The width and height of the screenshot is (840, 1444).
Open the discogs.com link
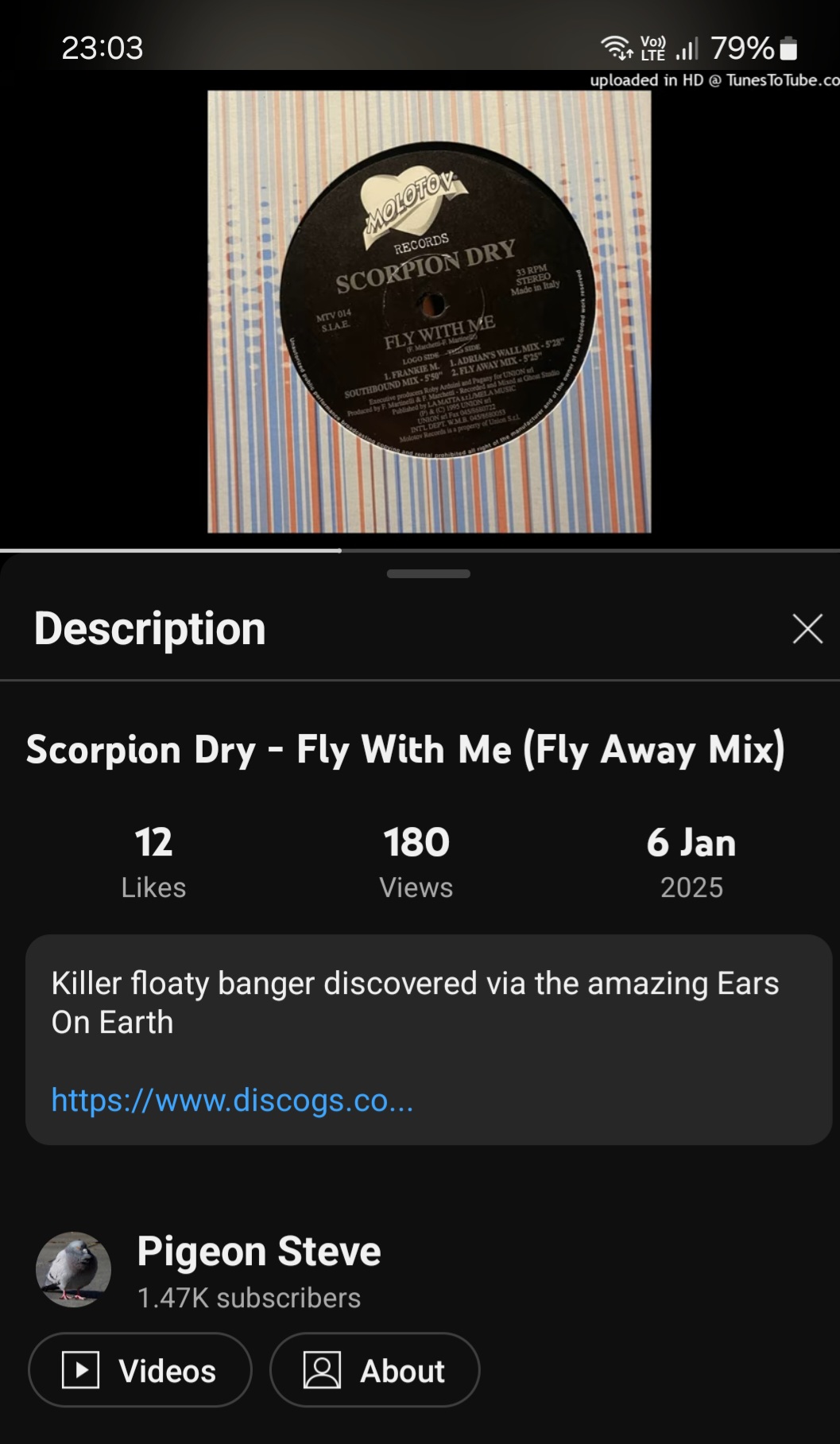(232, 1100)
